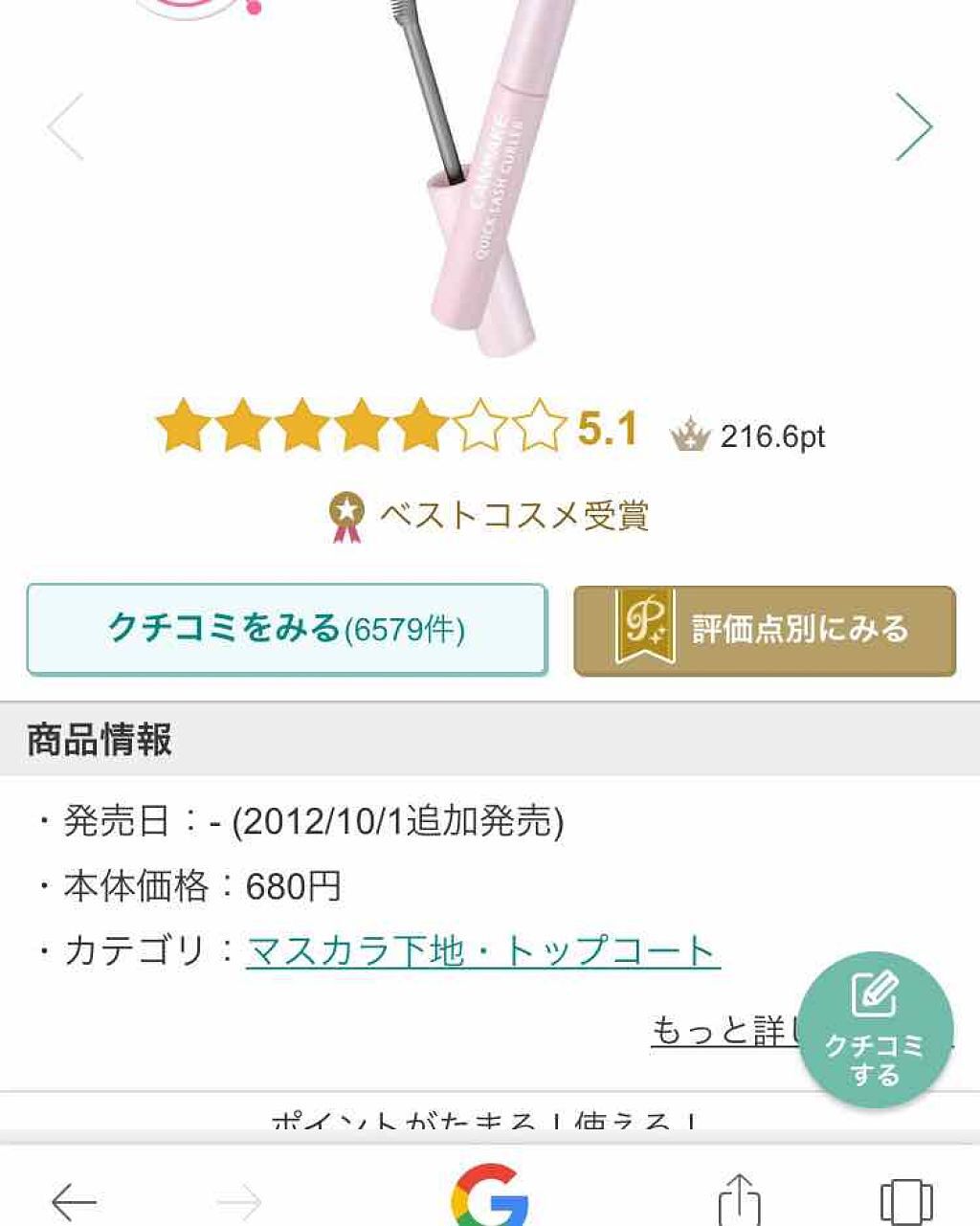Go forward in the browser
Image resolution: width=980 pixels, height=1226 pixels.
tap(238, 1199)
